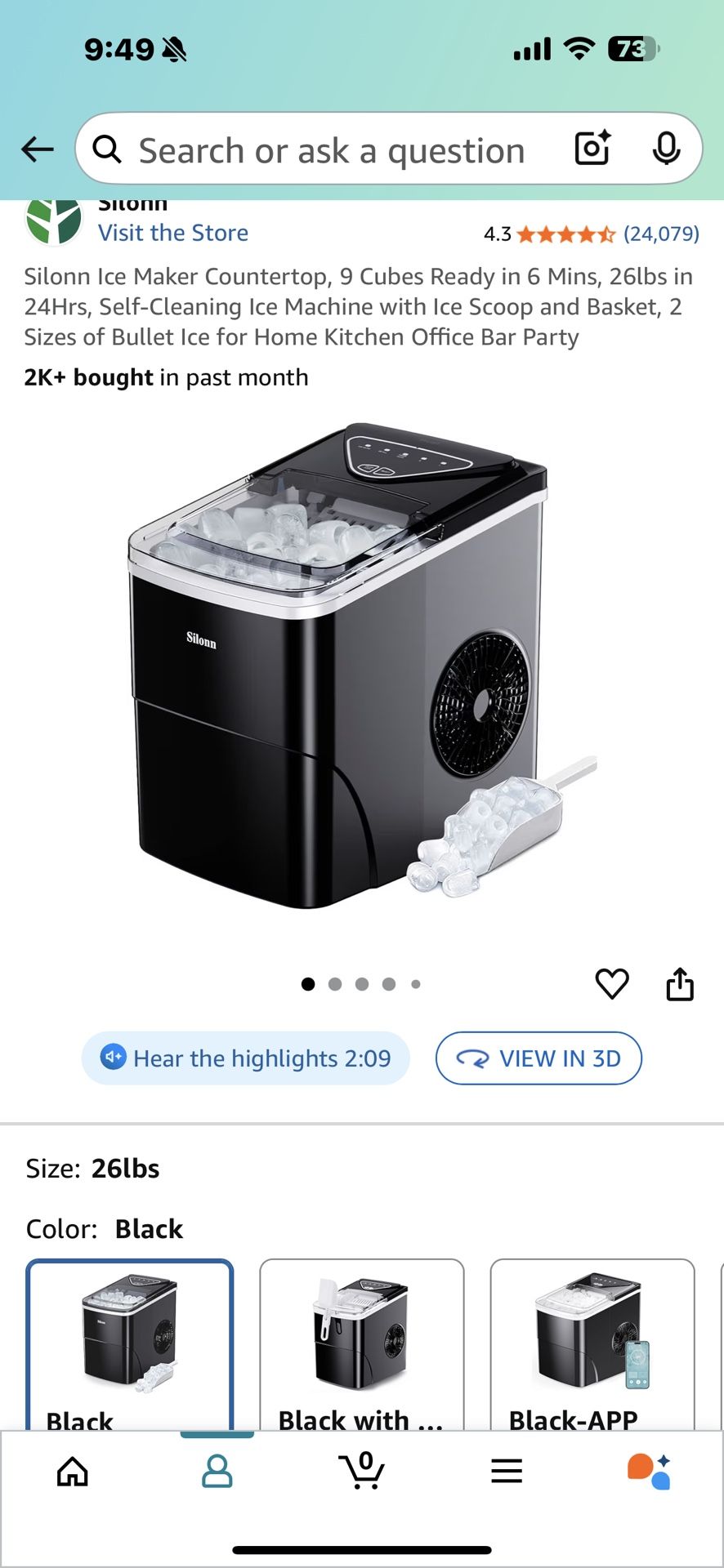Image resolution: width=724 pixels, height=1568 pixels.
Task: Visit the Silonn store
Action: point(173,233)
